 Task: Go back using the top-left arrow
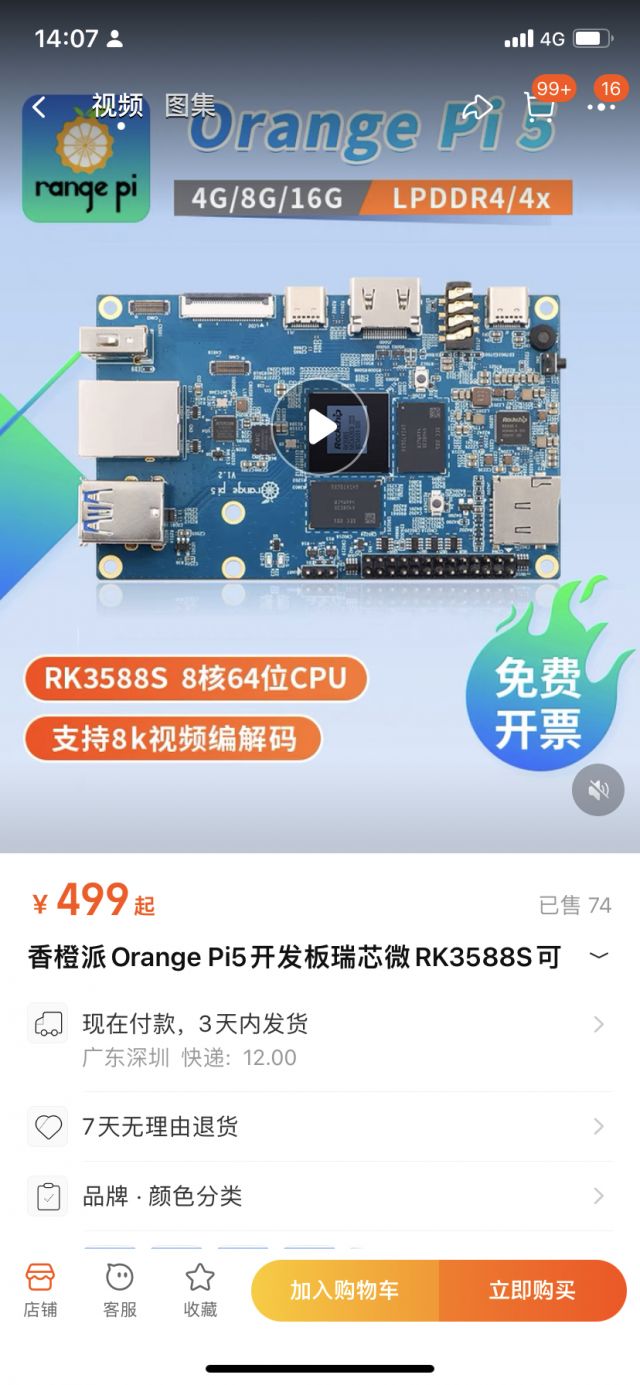39,107
